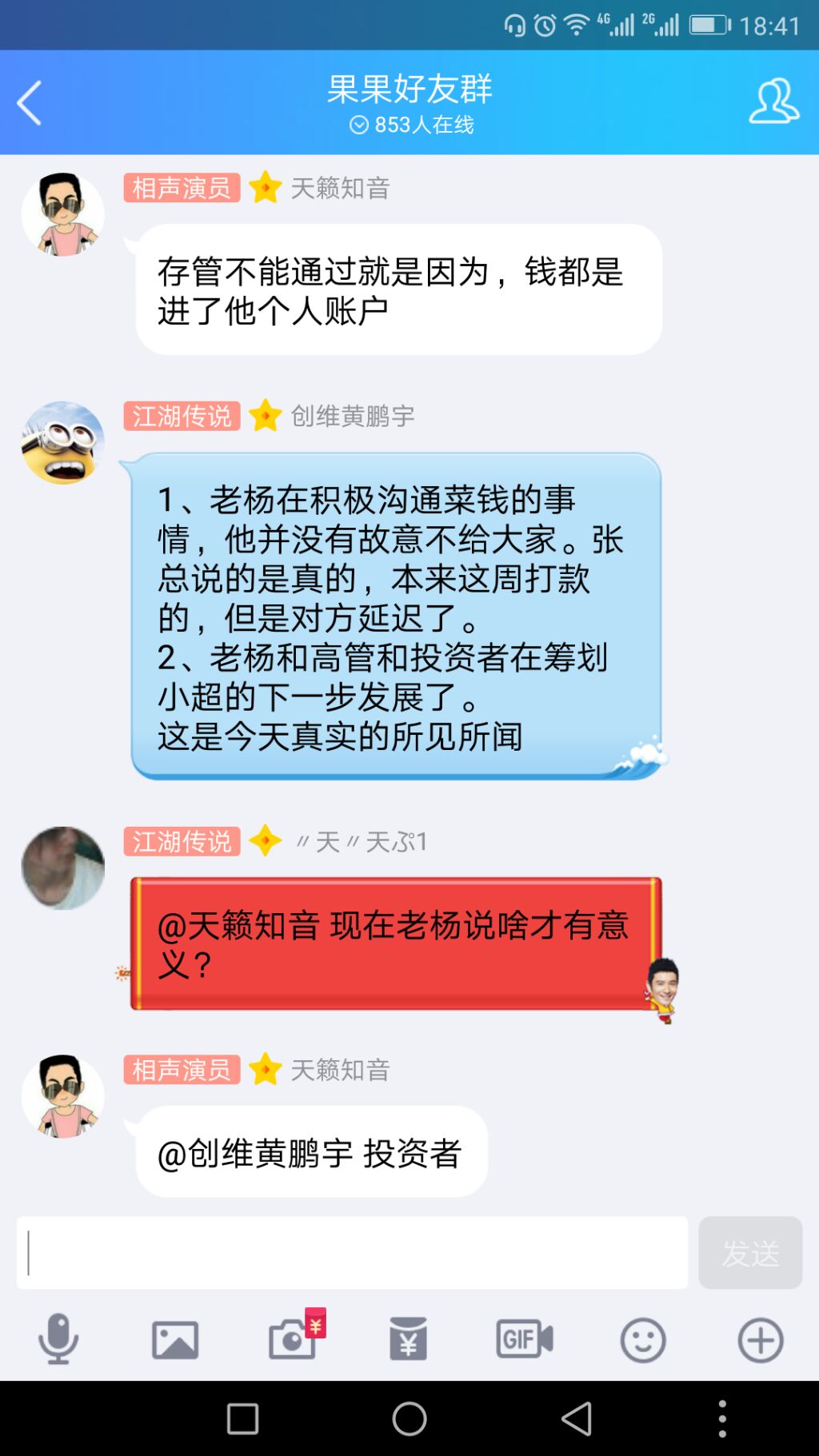Viewport: 819px width, 1456px height.
Task: Open the red envelope payment icon
Action: (409, 1339)
